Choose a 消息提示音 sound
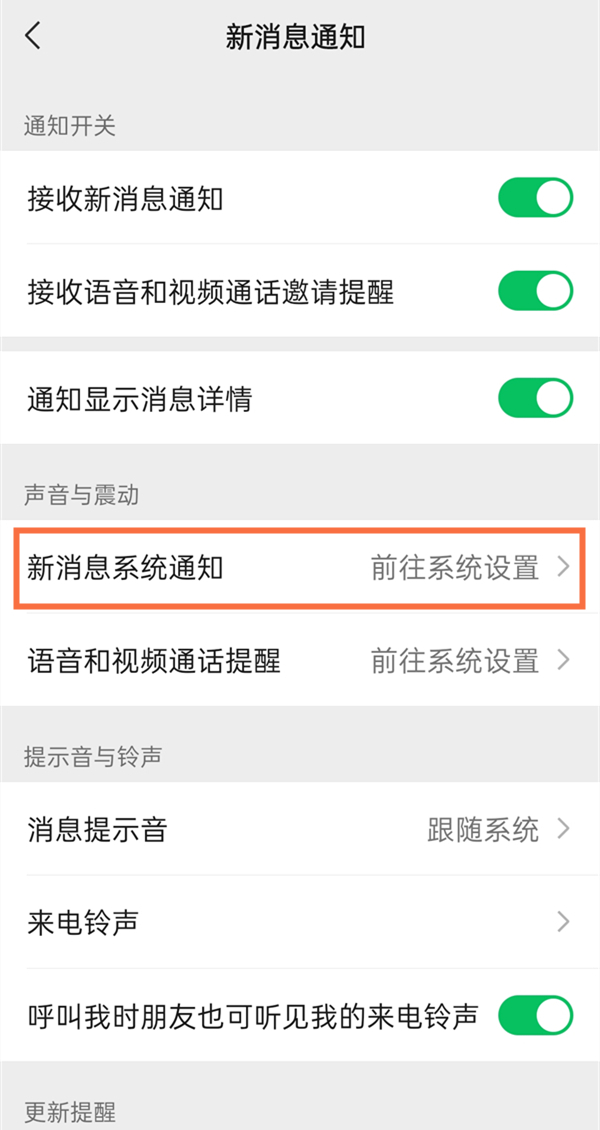600x1130 pixels. [300, 829]
